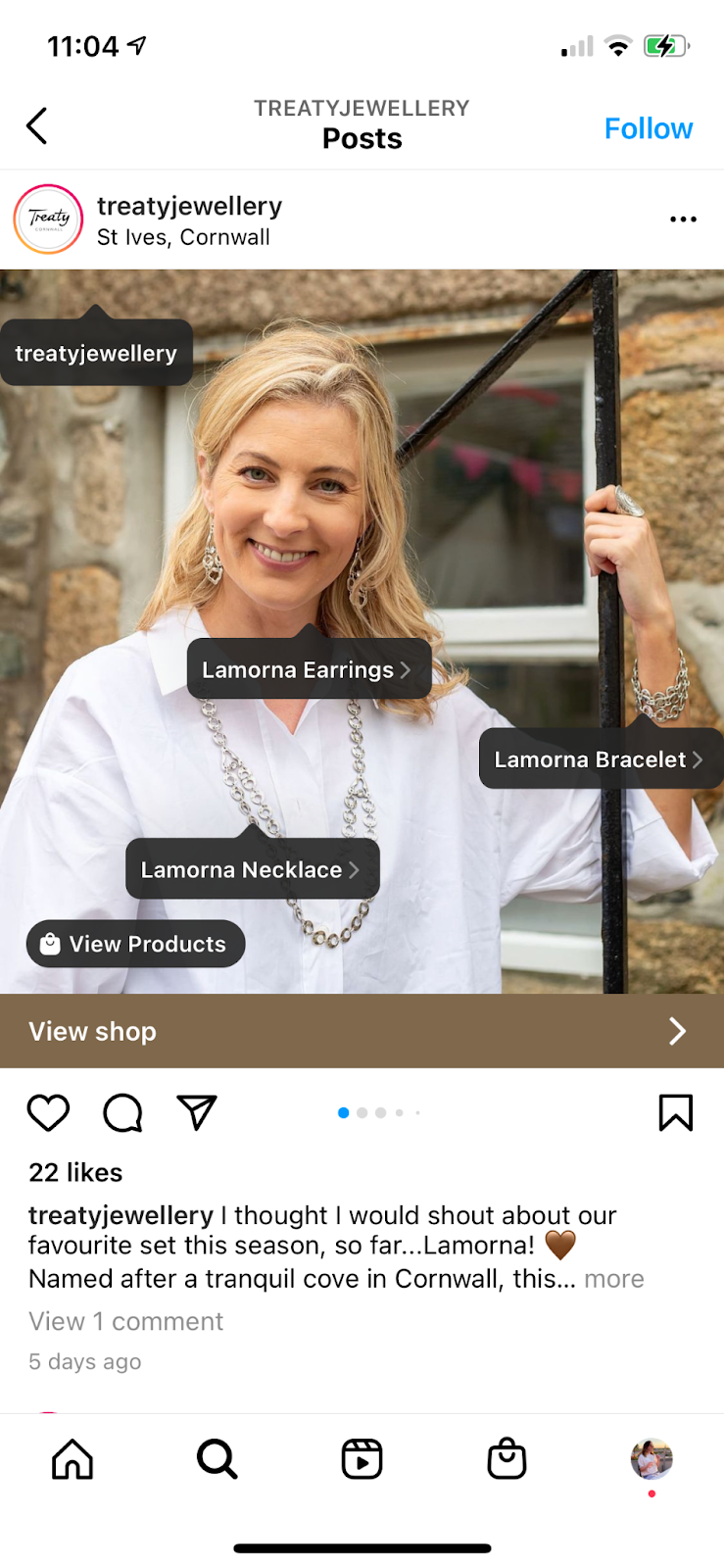
Task: Switch to the Home tab
Action: pos(72,1459)
